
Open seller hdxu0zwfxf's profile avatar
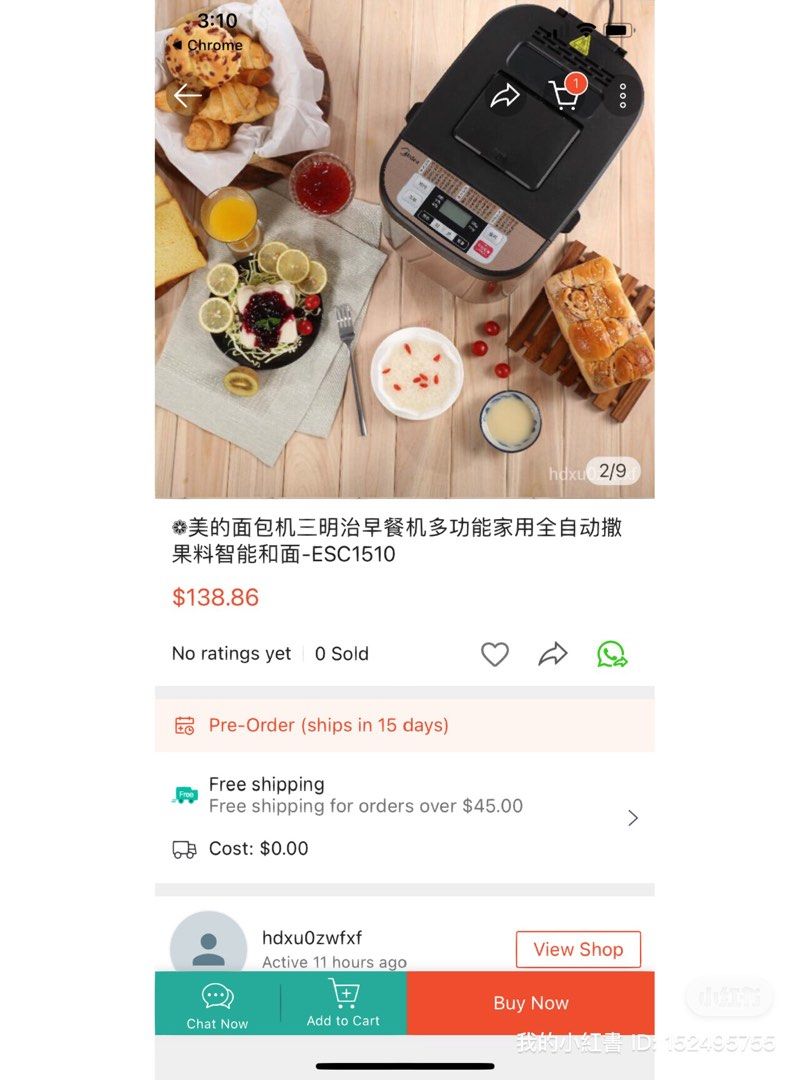tap(208, 946)
